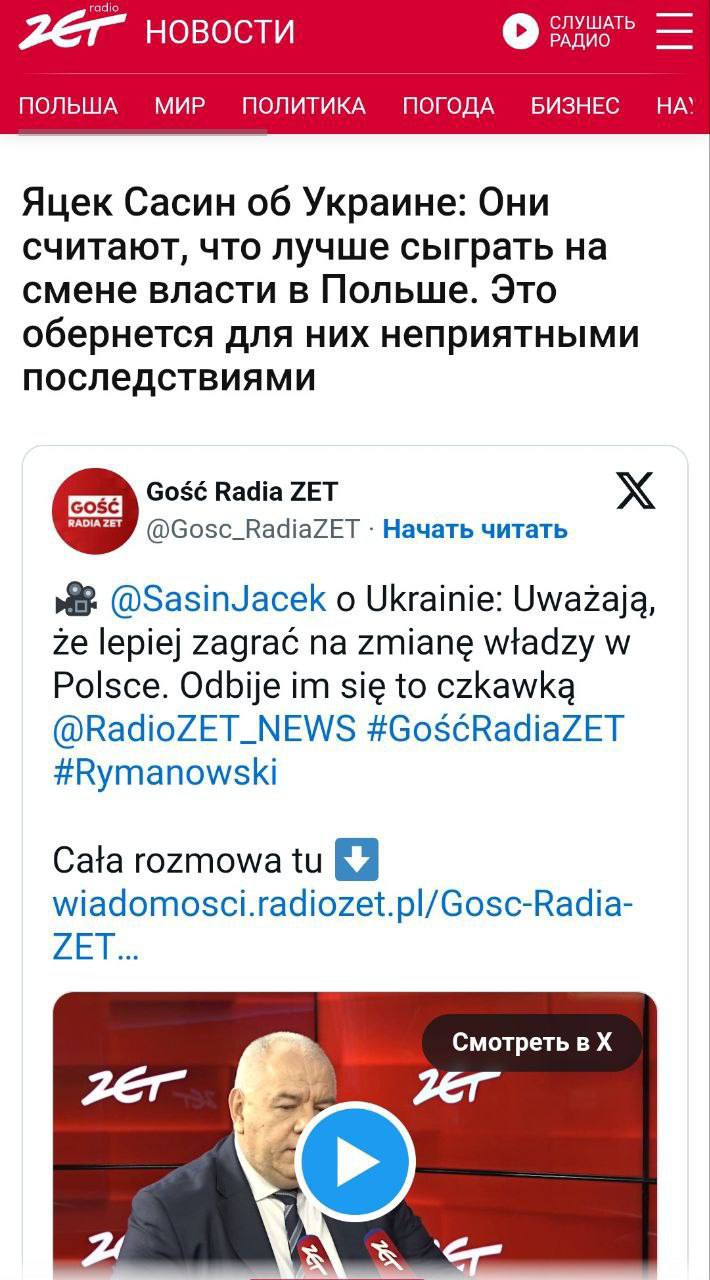
Task: Play the embedded interview video
Action: point(355,1162)
